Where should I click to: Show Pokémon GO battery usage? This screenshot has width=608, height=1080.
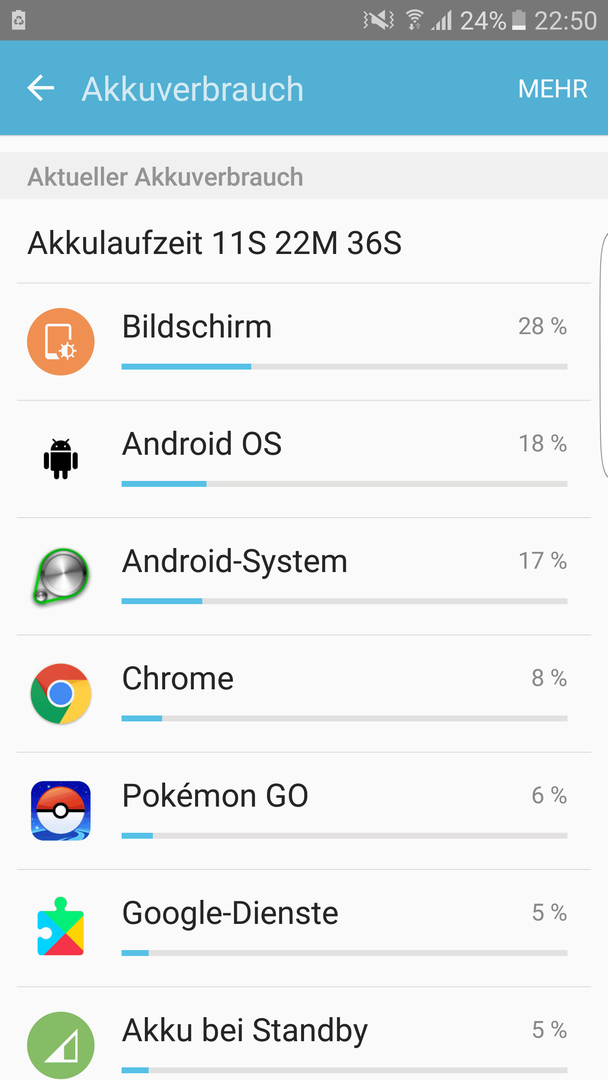pos(304,811)
